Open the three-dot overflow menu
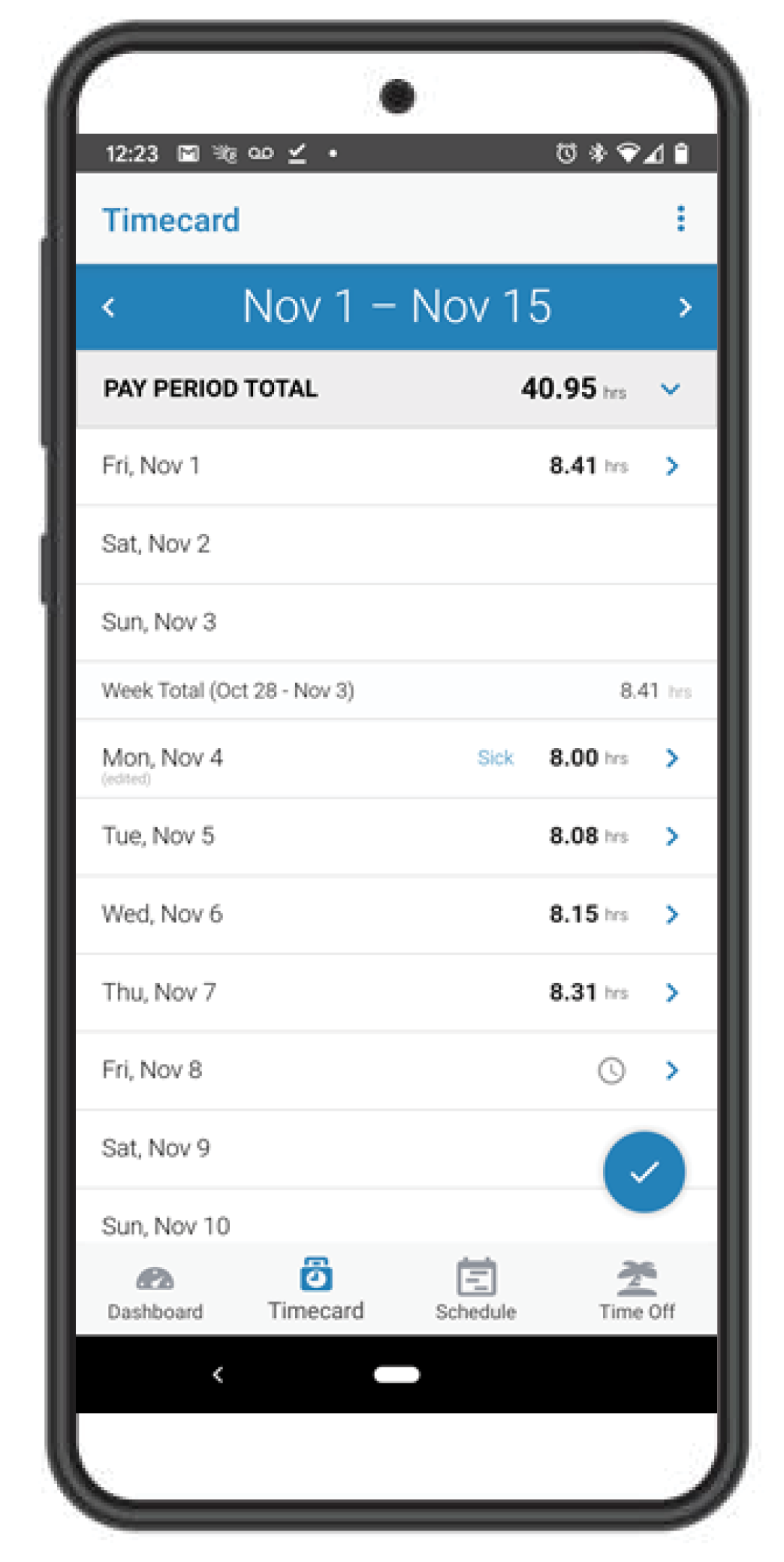This screenshot has width=784, height=1562. click(680, 219)
